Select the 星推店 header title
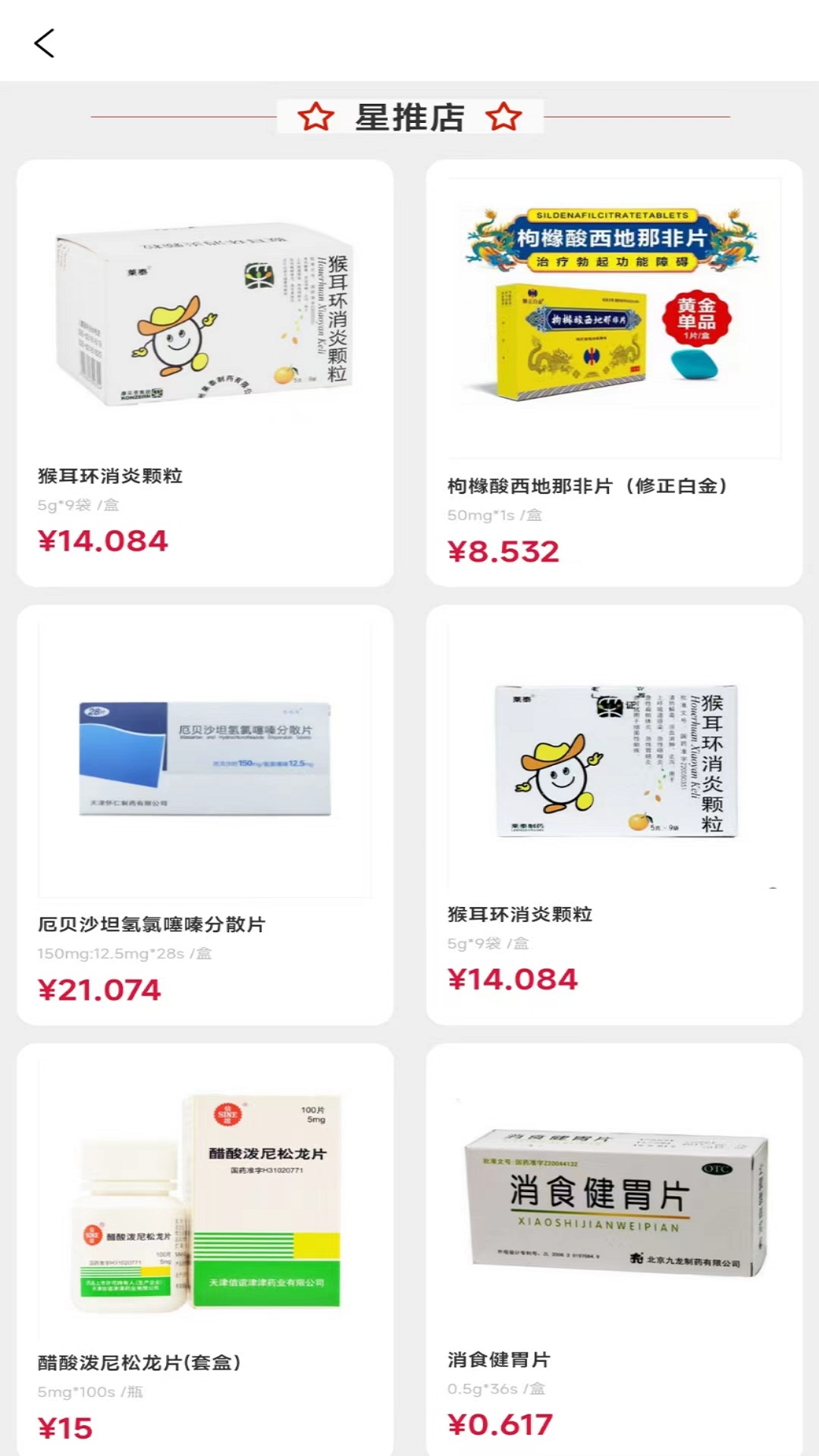The height and width of the screenshot is (1456, 819). 409,118
